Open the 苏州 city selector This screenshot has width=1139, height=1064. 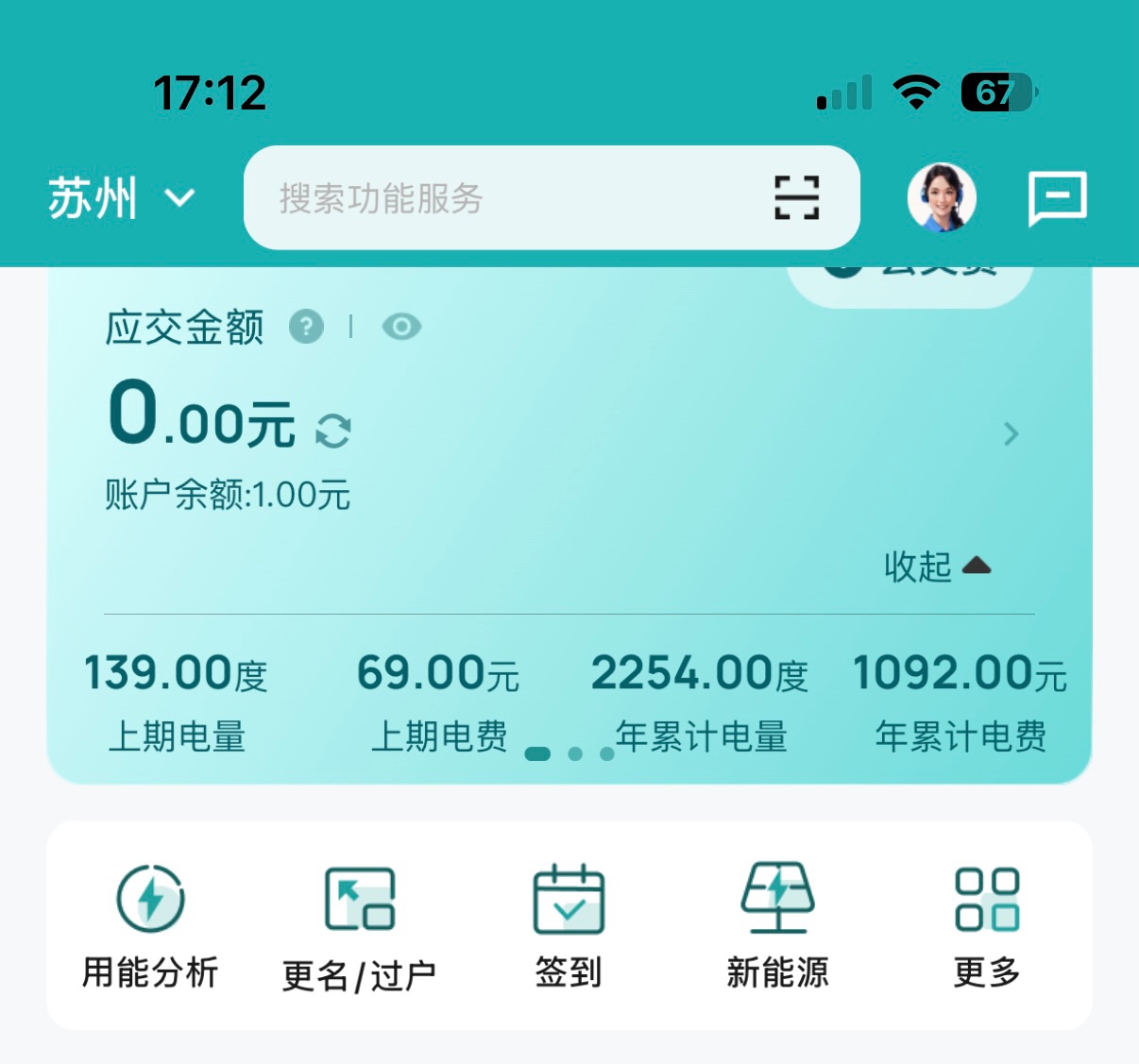click(121, 199)
